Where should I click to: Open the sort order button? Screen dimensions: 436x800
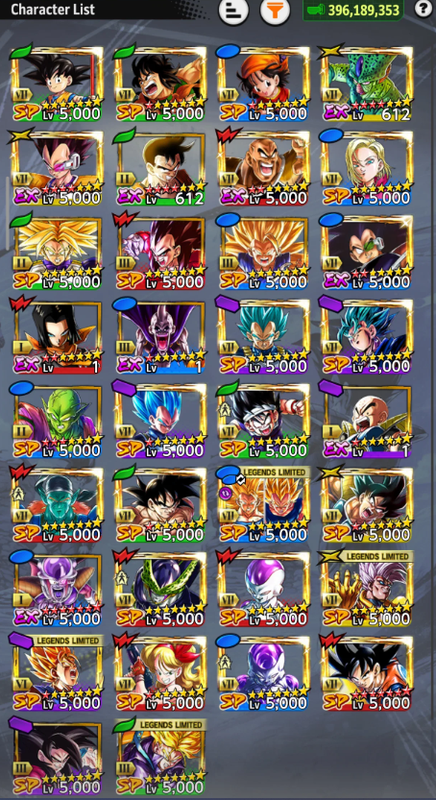[234, 10]
